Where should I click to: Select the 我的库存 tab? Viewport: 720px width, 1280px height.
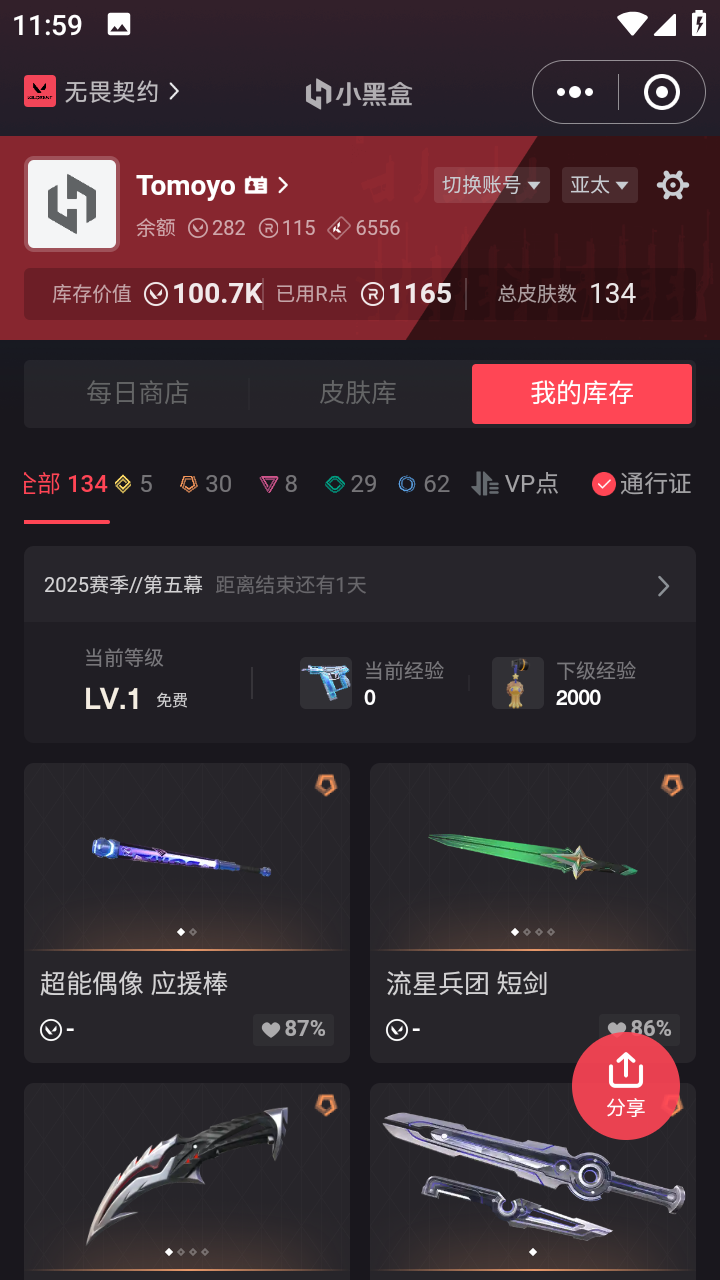[x=581, y=393]
